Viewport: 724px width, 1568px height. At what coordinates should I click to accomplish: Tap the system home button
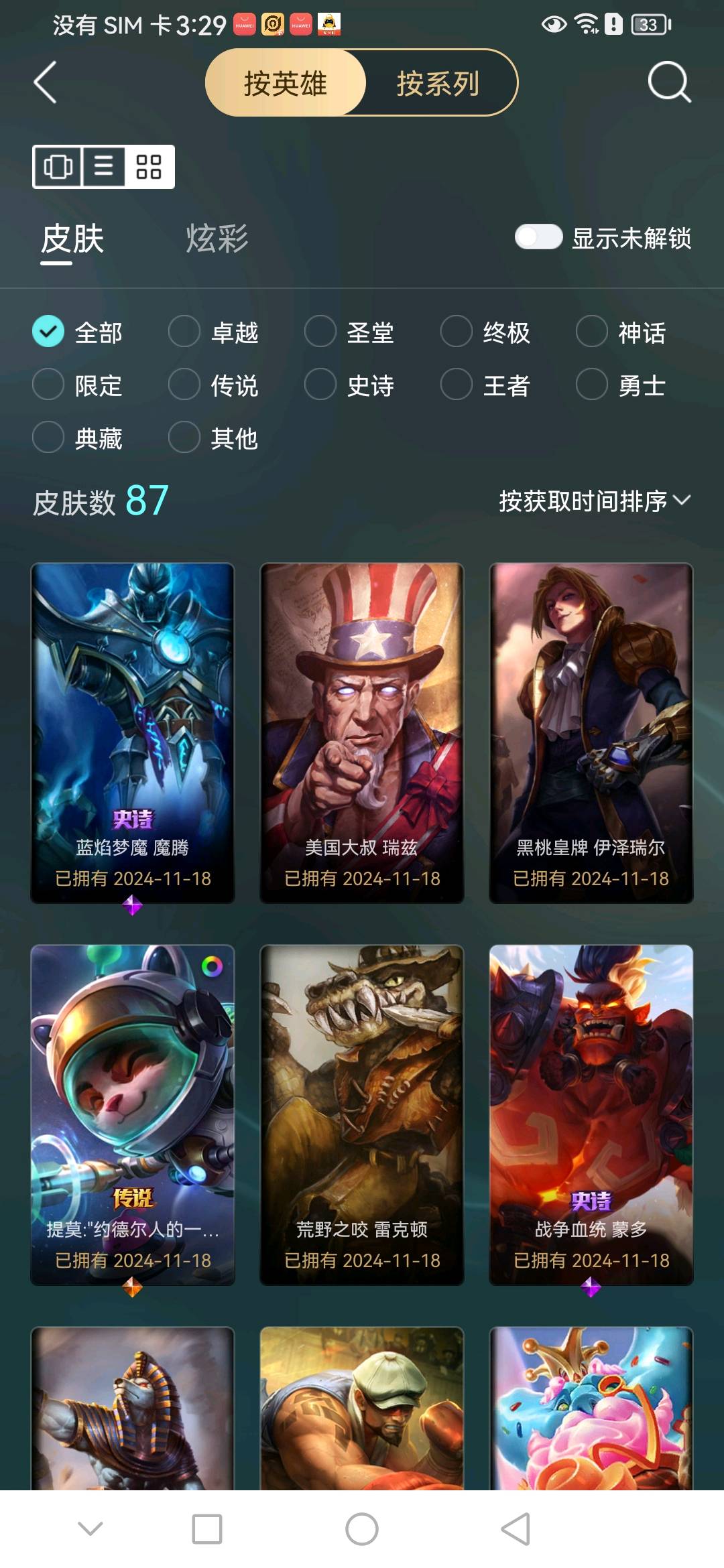[x=362, y=1529]
